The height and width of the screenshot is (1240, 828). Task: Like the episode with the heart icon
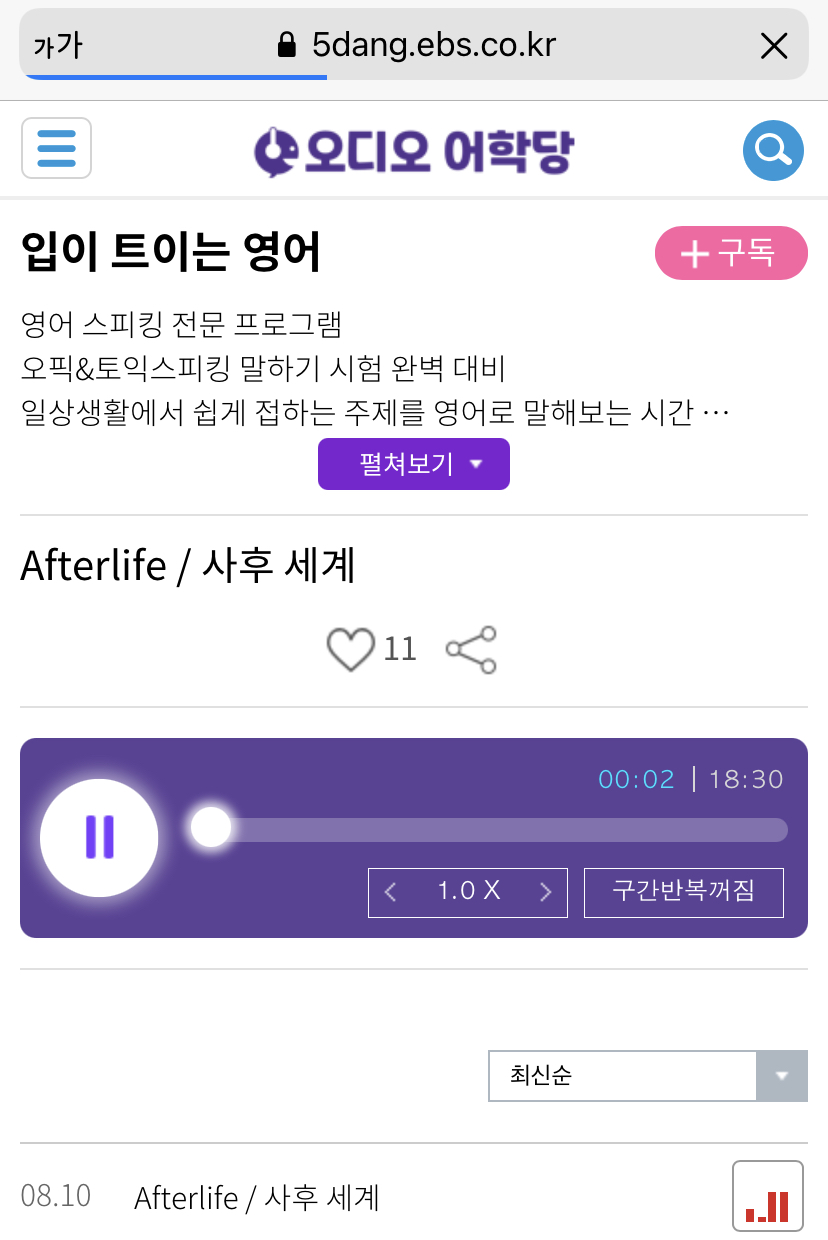click(x=351, y=648)
